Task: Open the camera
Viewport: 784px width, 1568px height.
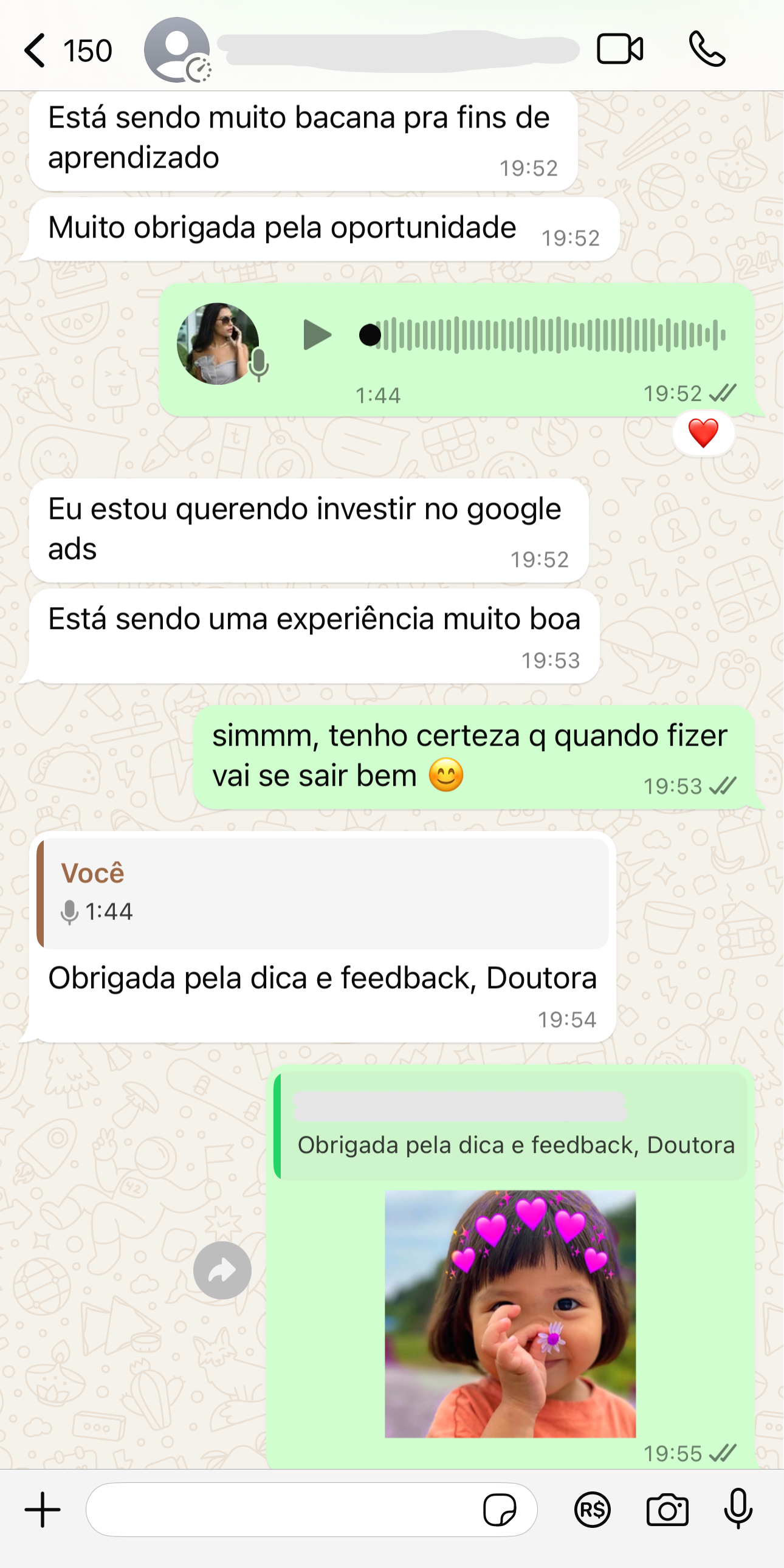Action: pyautogui.click(x=667, y=1510)
